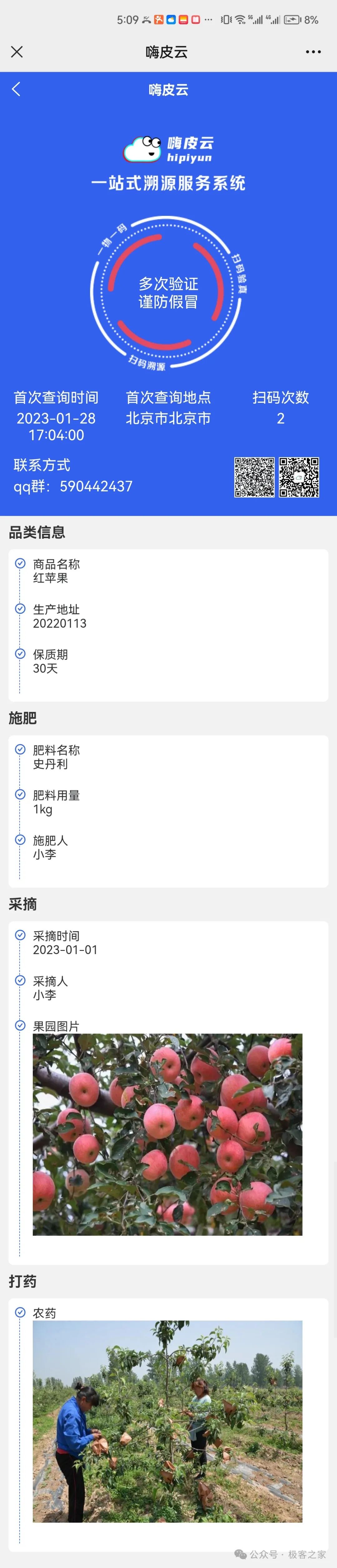The width and height of the screenshot is (337, 1568).
Task: Open the three-dot overflow menu
Action: (x=313, y=52)
